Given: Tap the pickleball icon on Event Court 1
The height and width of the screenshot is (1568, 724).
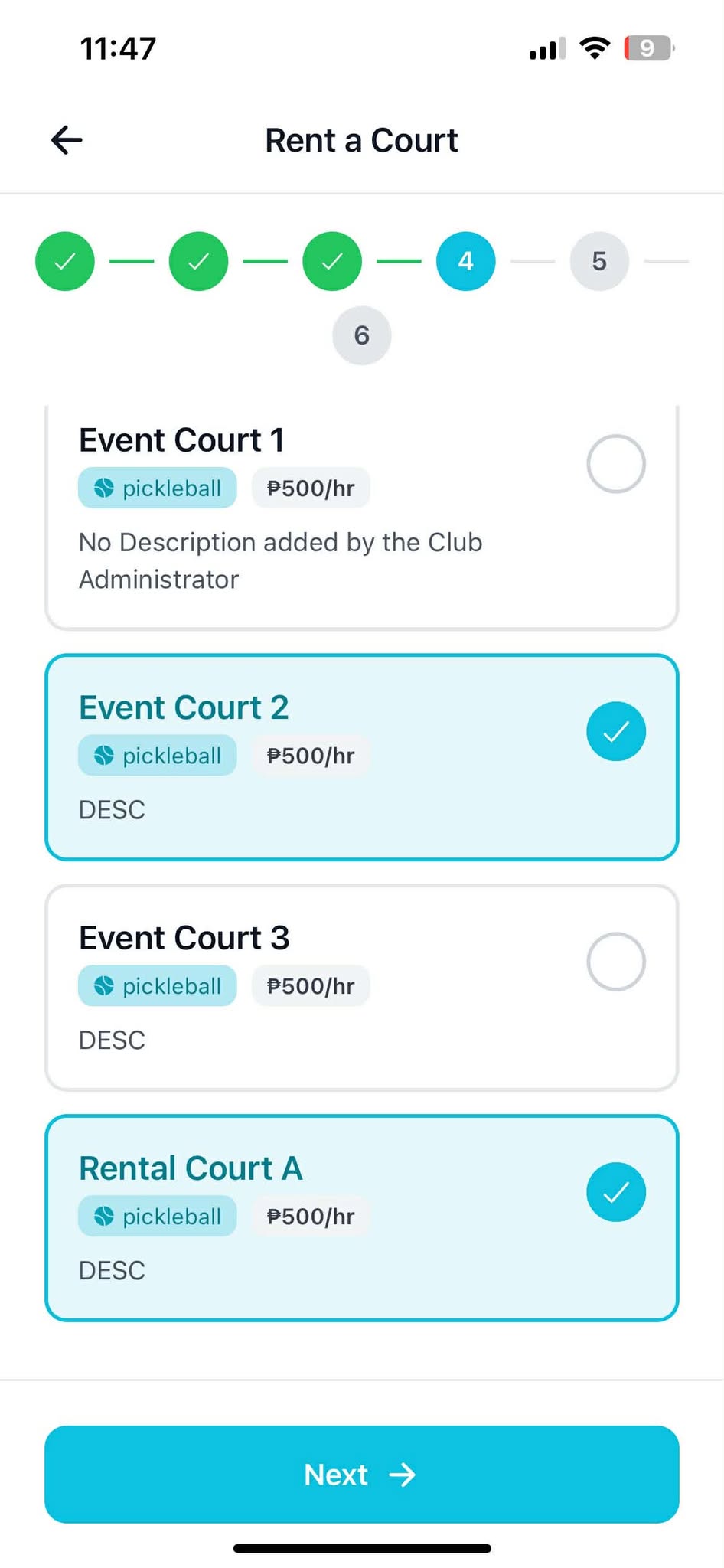Looking at the screenshot, I should (x=105, y=488).
